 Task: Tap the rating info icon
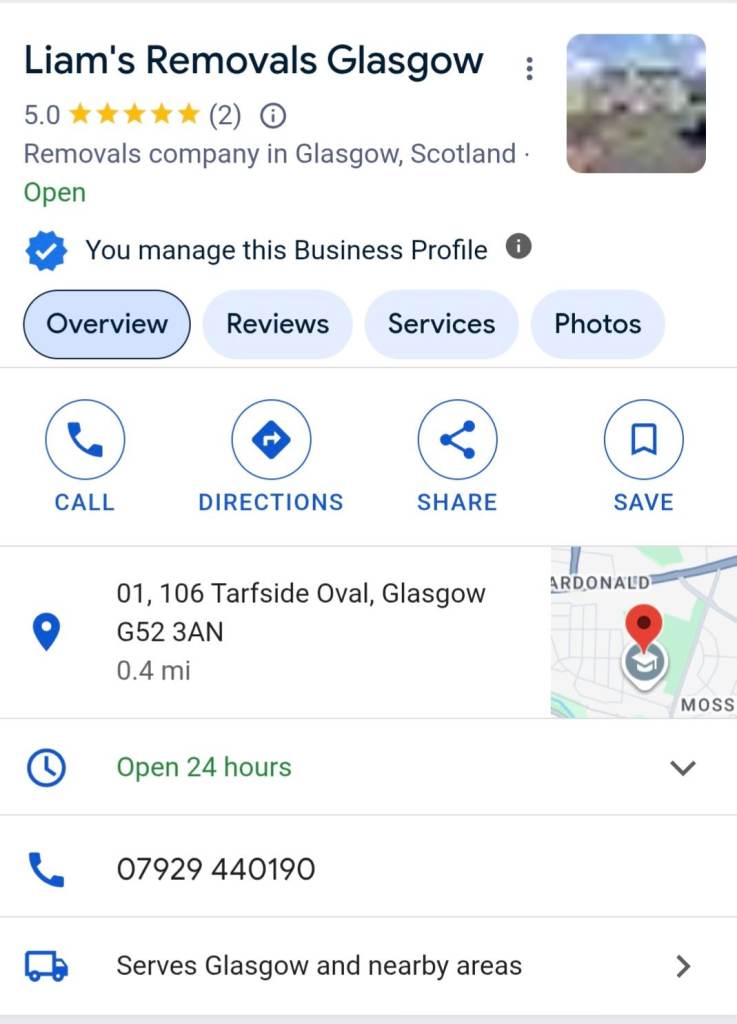click(x=273, y=116)
